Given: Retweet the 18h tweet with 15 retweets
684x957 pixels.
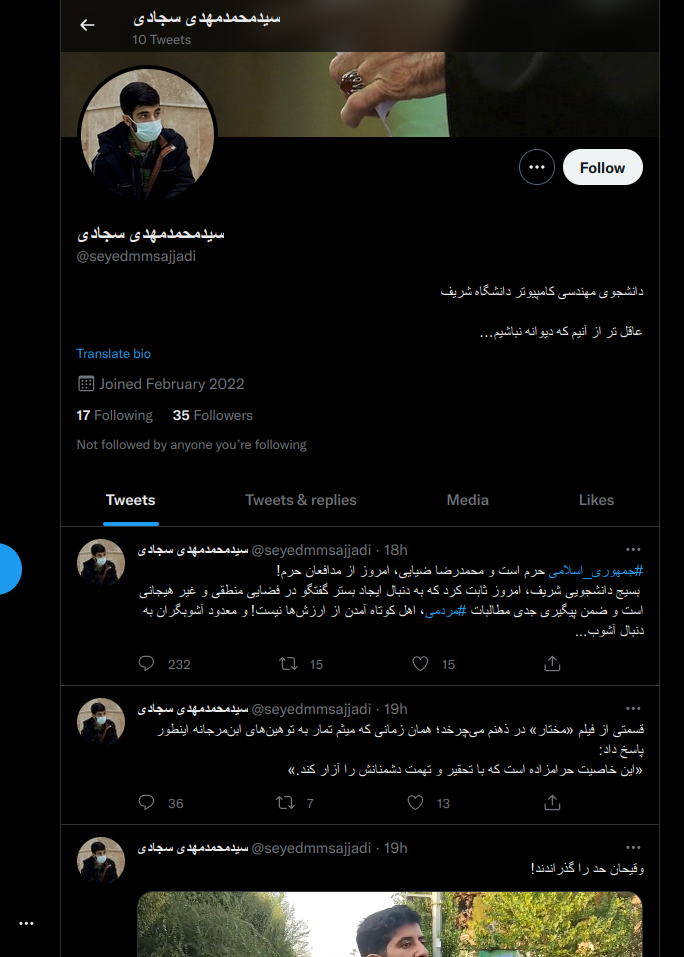Looking at the screenshot, I should [x=287, y=663].
